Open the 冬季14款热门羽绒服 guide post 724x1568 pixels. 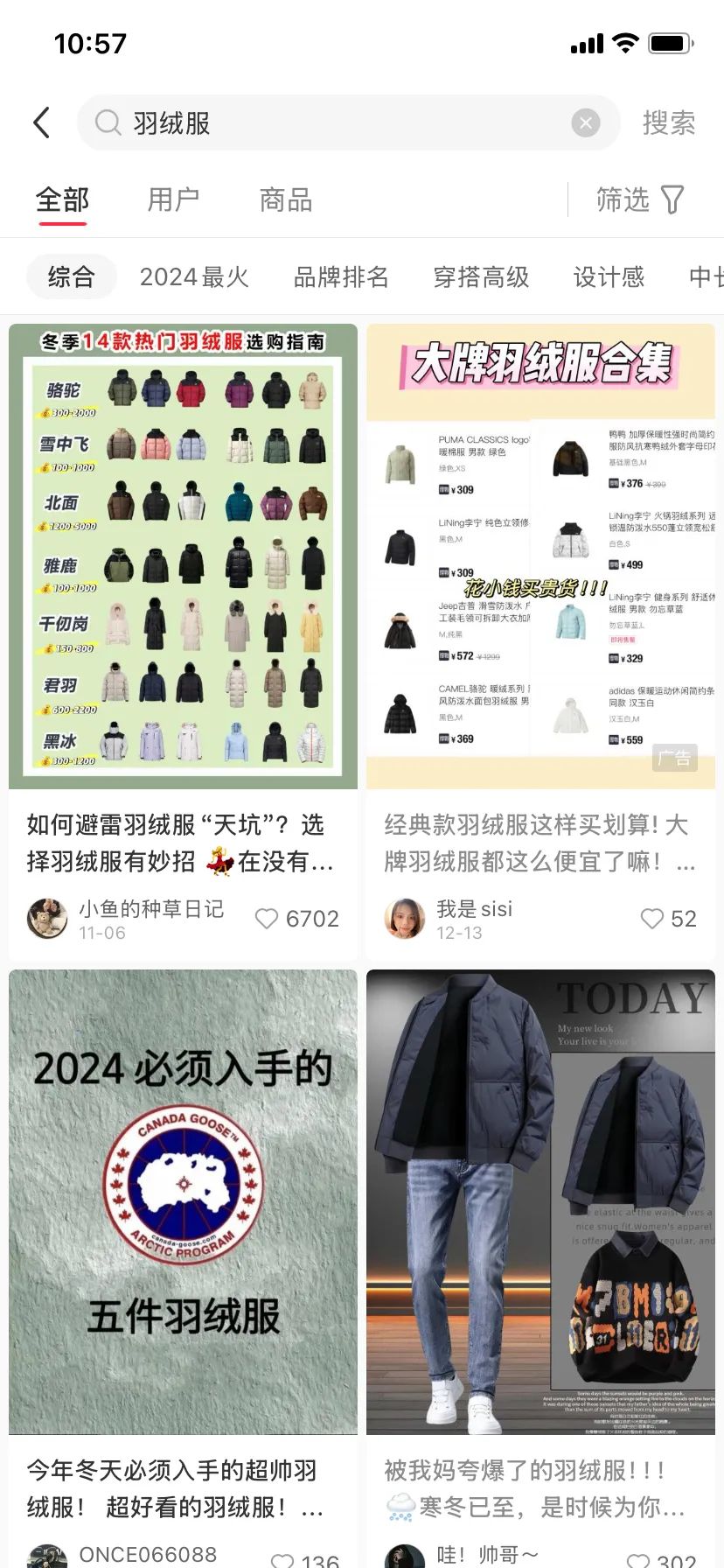point(183,556)
